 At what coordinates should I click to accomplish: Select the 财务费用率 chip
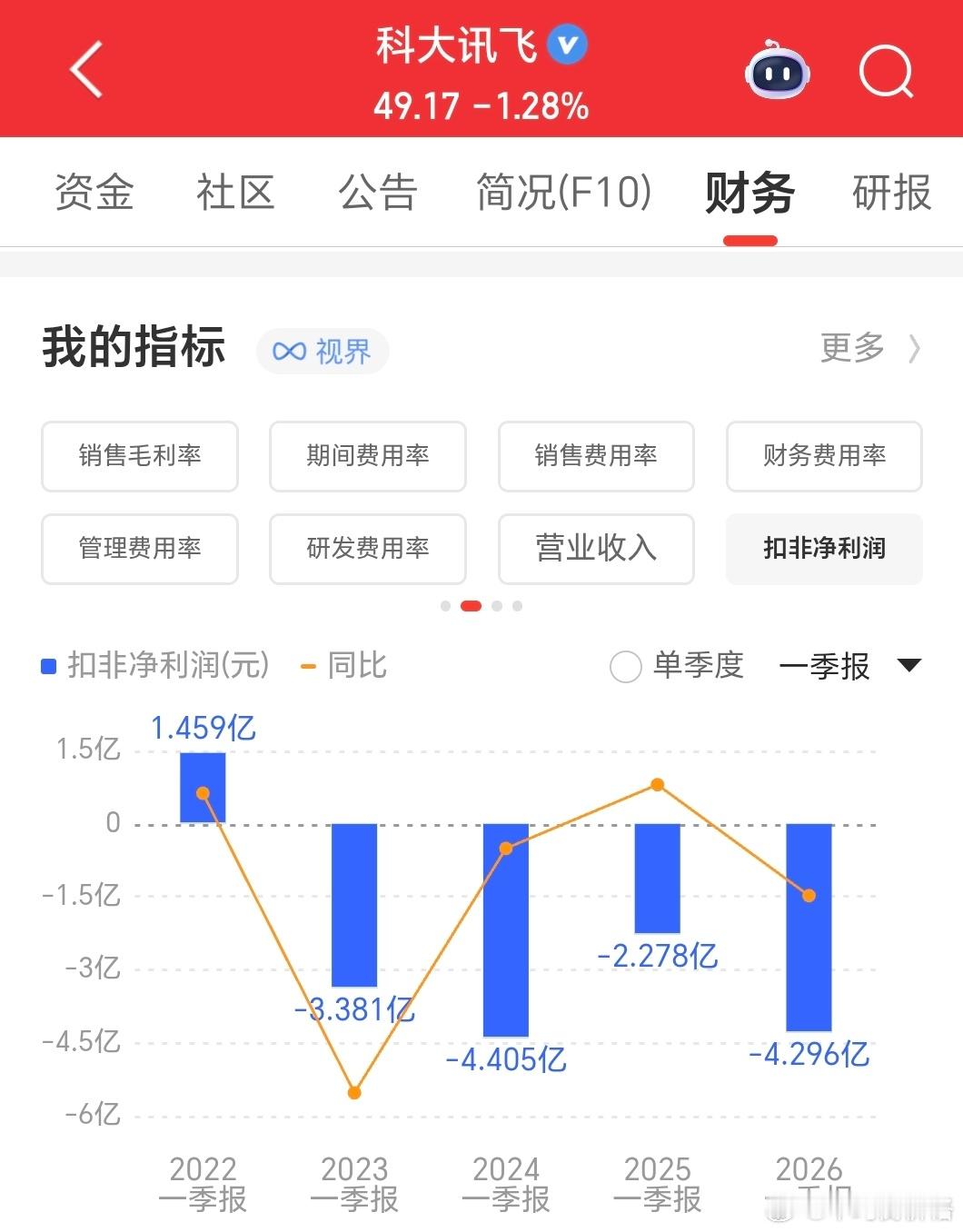click(823, 457)
